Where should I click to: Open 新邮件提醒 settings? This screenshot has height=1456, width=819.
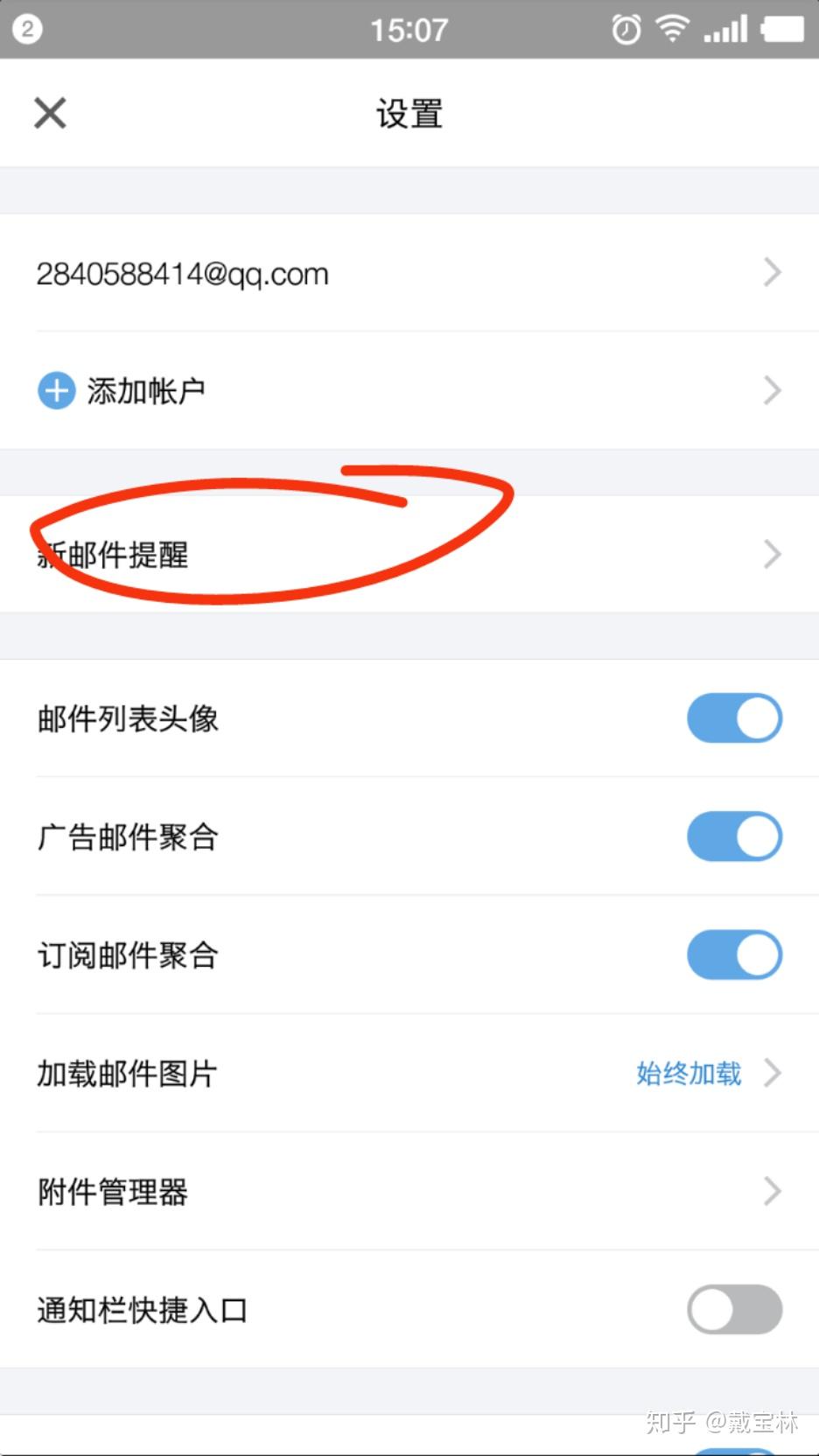coord(409,555)
